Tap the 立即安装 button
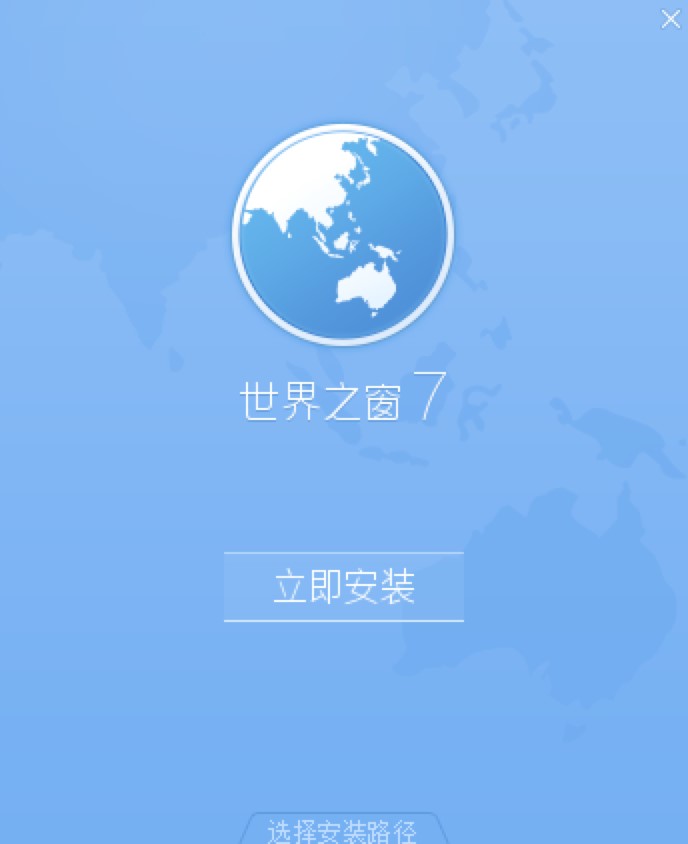Image resolution: width=688 pixels, height=844 pixels. [x=343, y=587]
